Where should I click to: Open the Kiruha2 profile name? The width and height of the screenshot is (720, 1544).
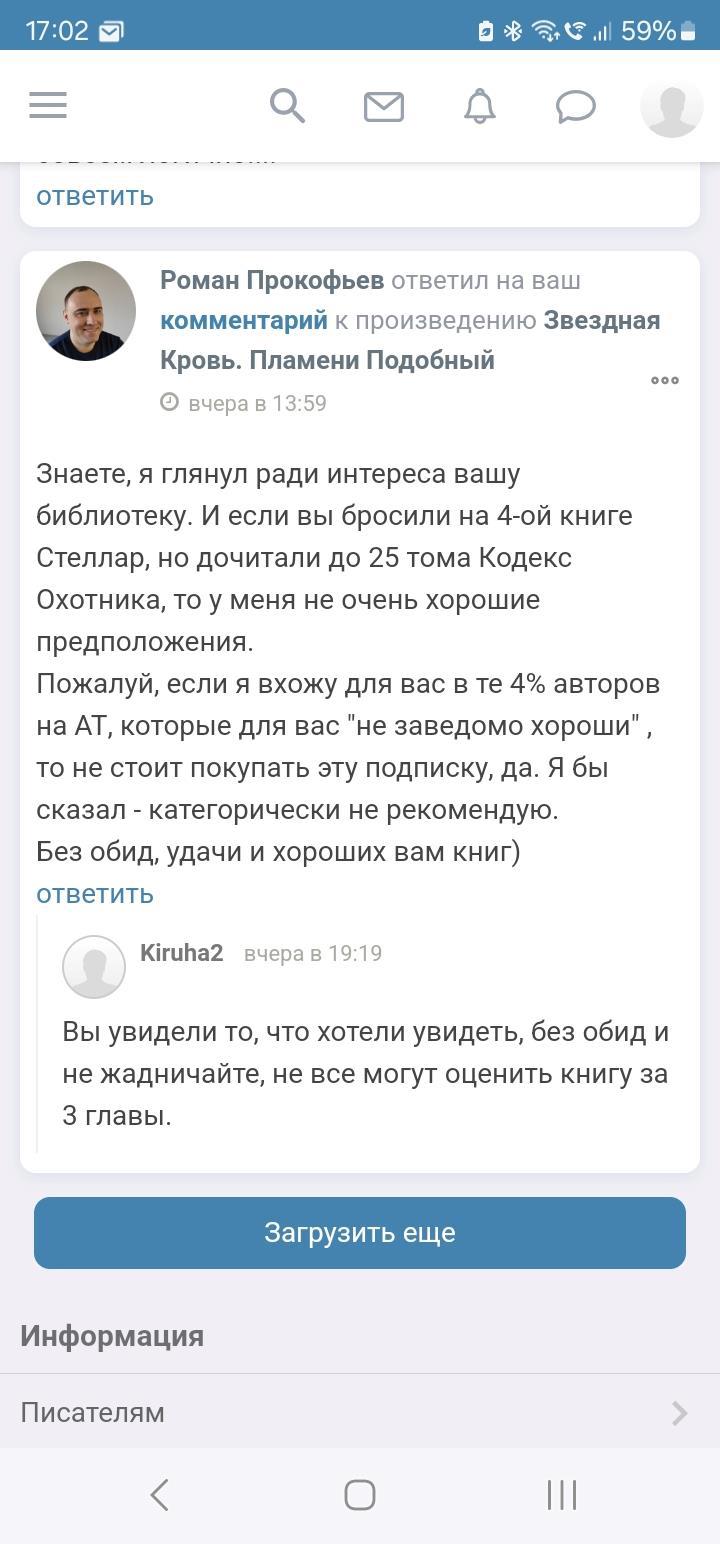coord(181,953)
